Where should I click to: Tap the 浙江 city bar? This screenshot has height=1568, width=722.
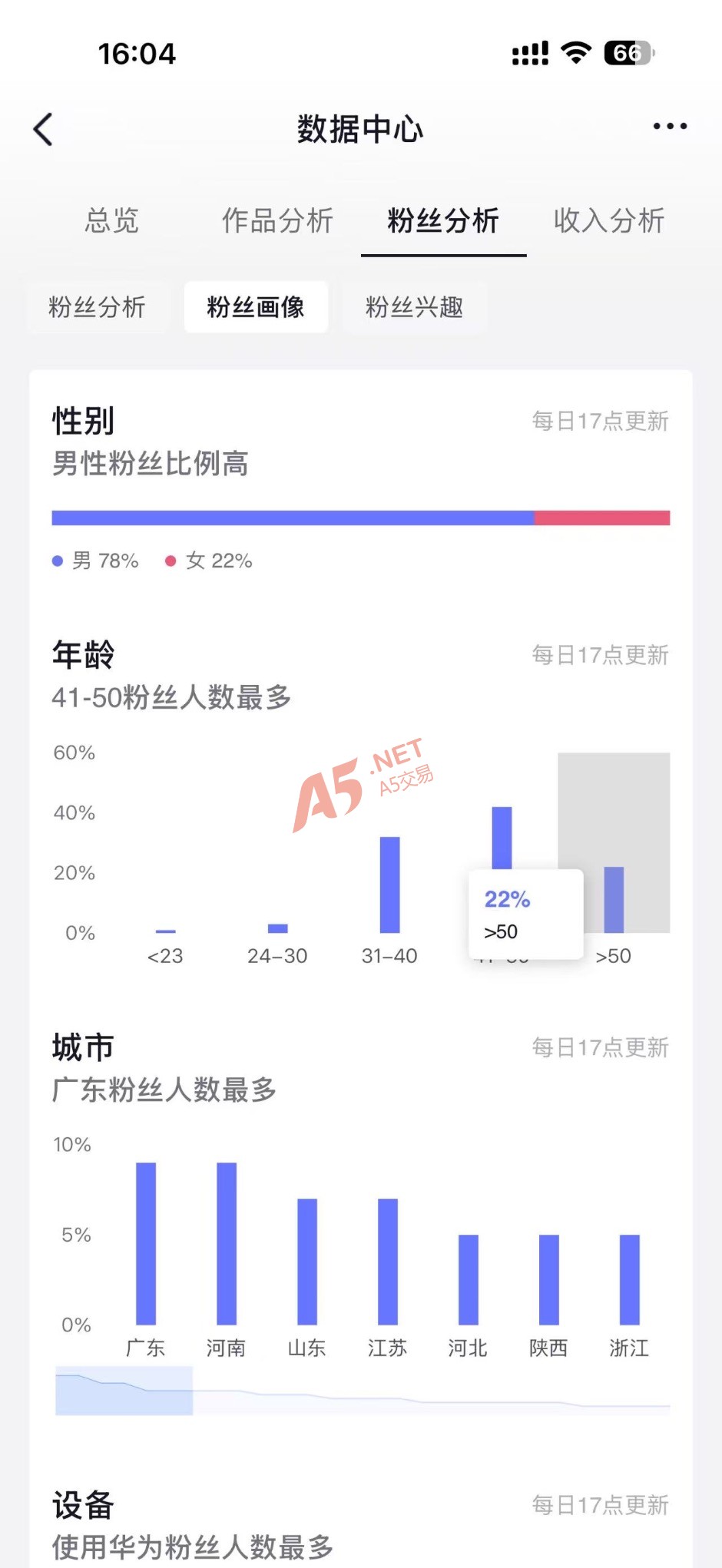[x=629, y=1279]
